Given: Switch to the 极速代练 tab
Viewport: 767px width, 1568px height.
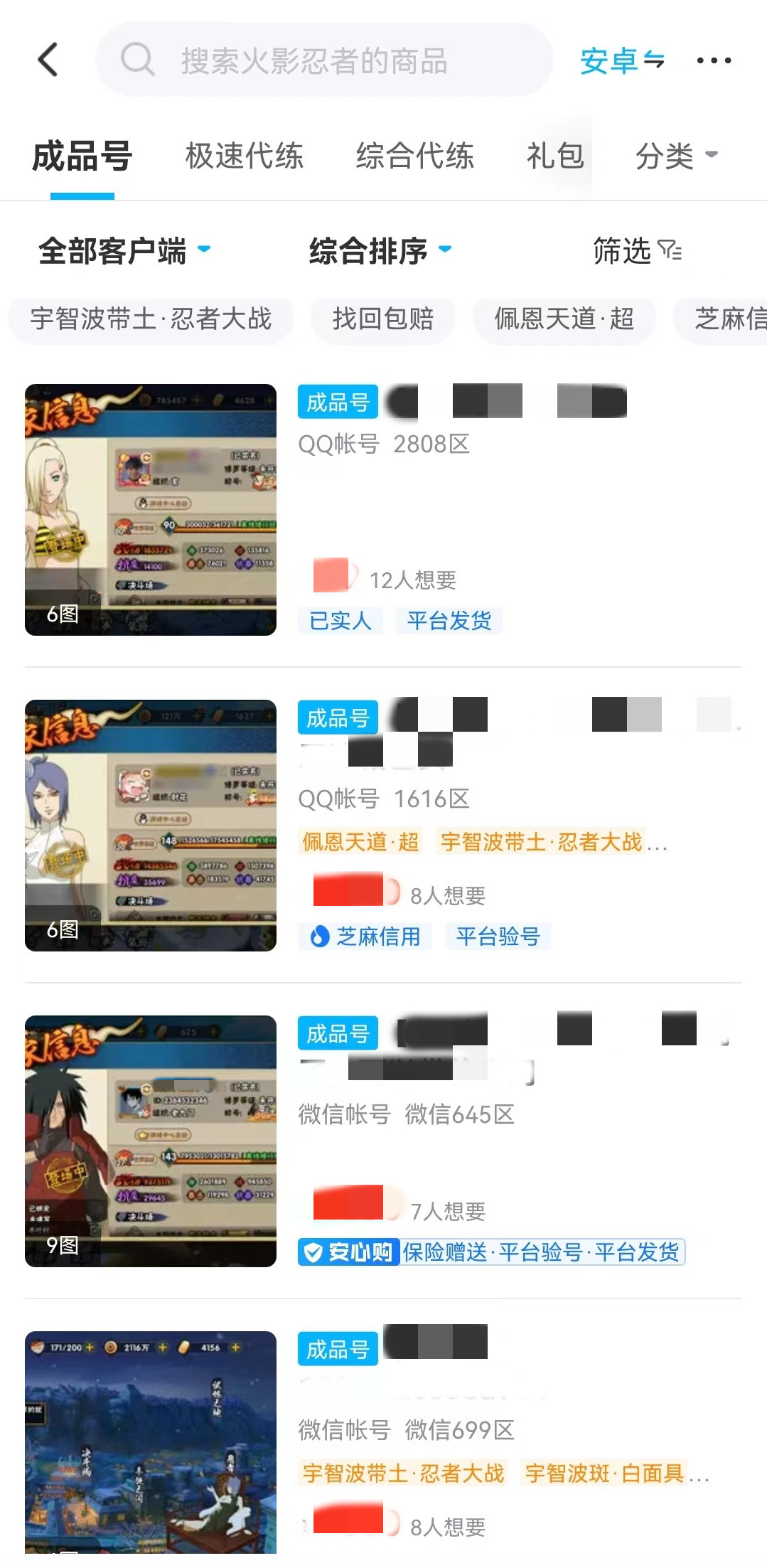Looking at the screenshot, I should (244, 156).
